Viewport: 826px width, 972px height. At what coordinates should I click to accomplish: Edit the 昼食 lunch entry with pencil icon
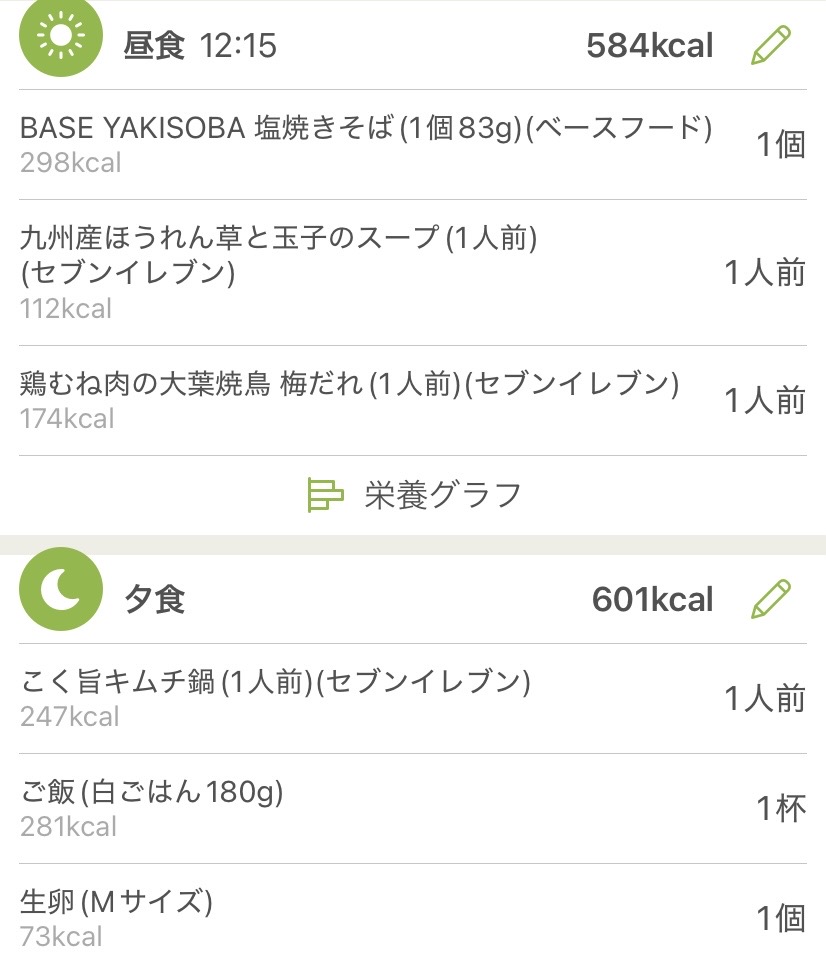(x=770, y=46)
